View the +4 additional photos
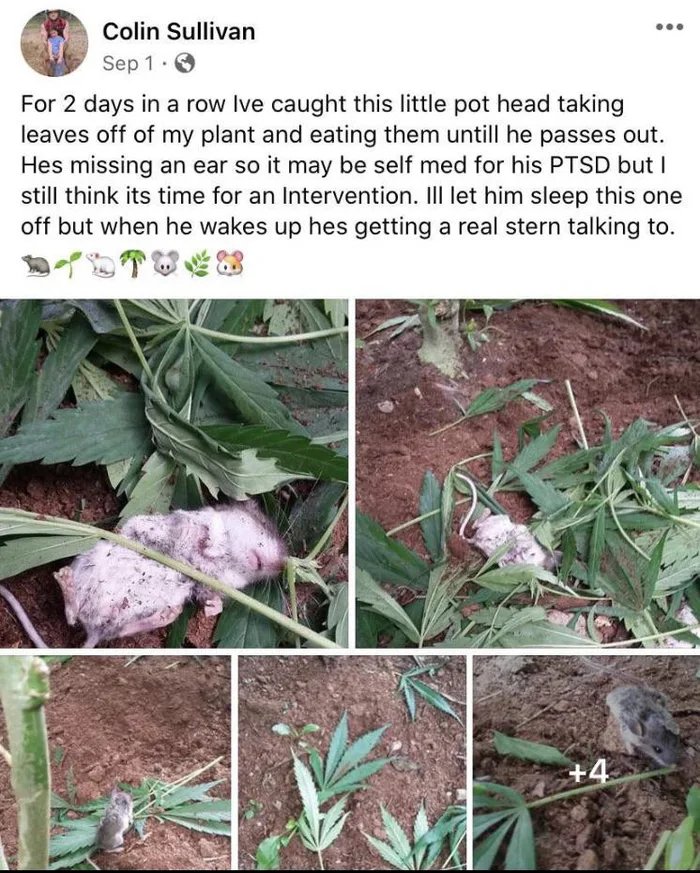This screenshot has width=700, height=873. [587, 762]
